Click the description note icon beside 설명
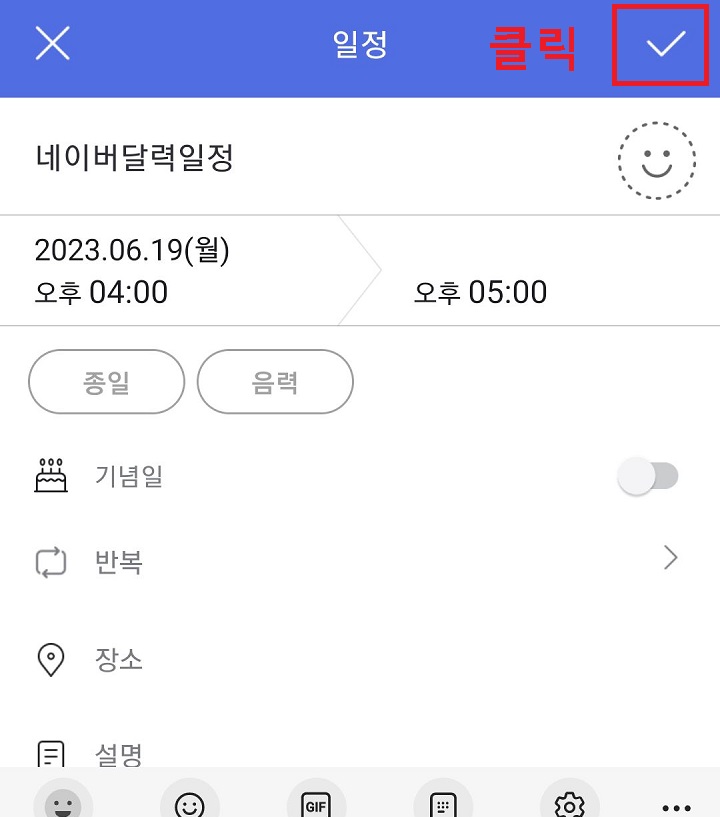Image resolution: width=720 pixels, height=817 pixels. pyautogui.click(x=51, y=753)
